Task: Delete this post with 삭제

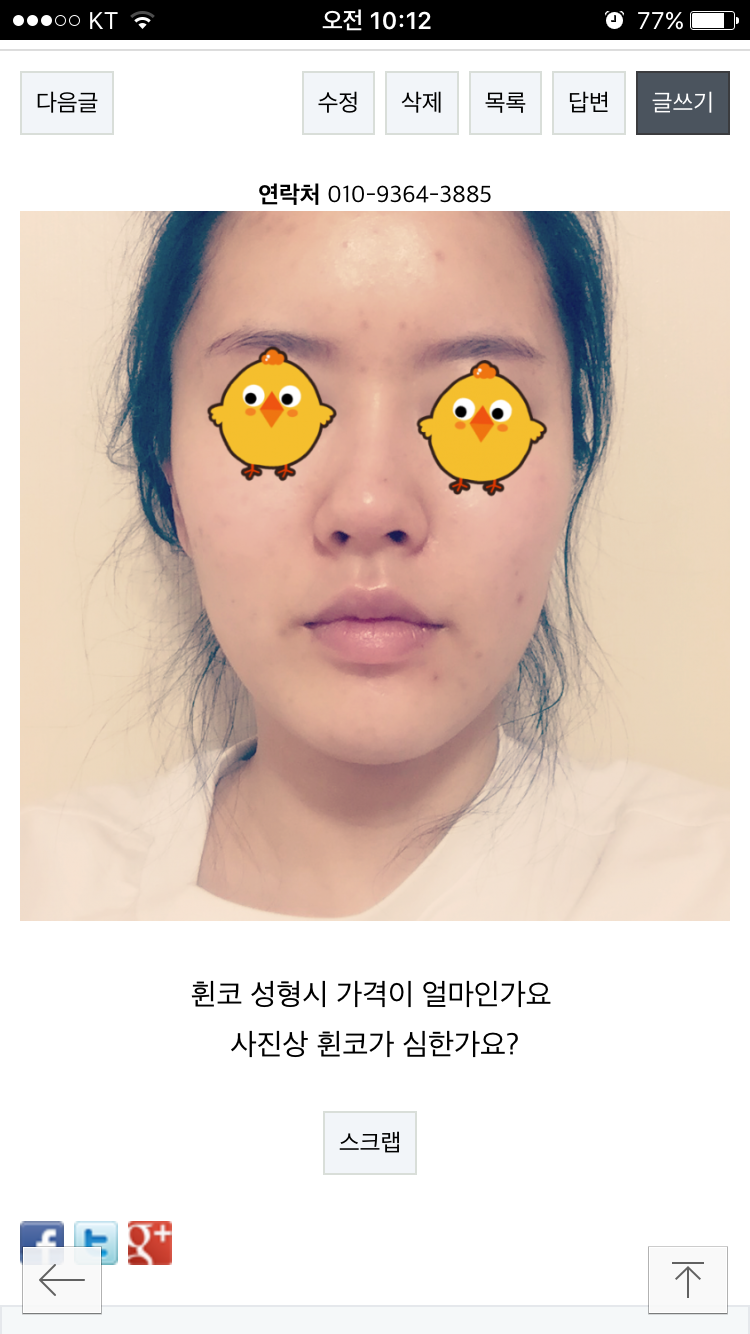Action: coord(422,103)
